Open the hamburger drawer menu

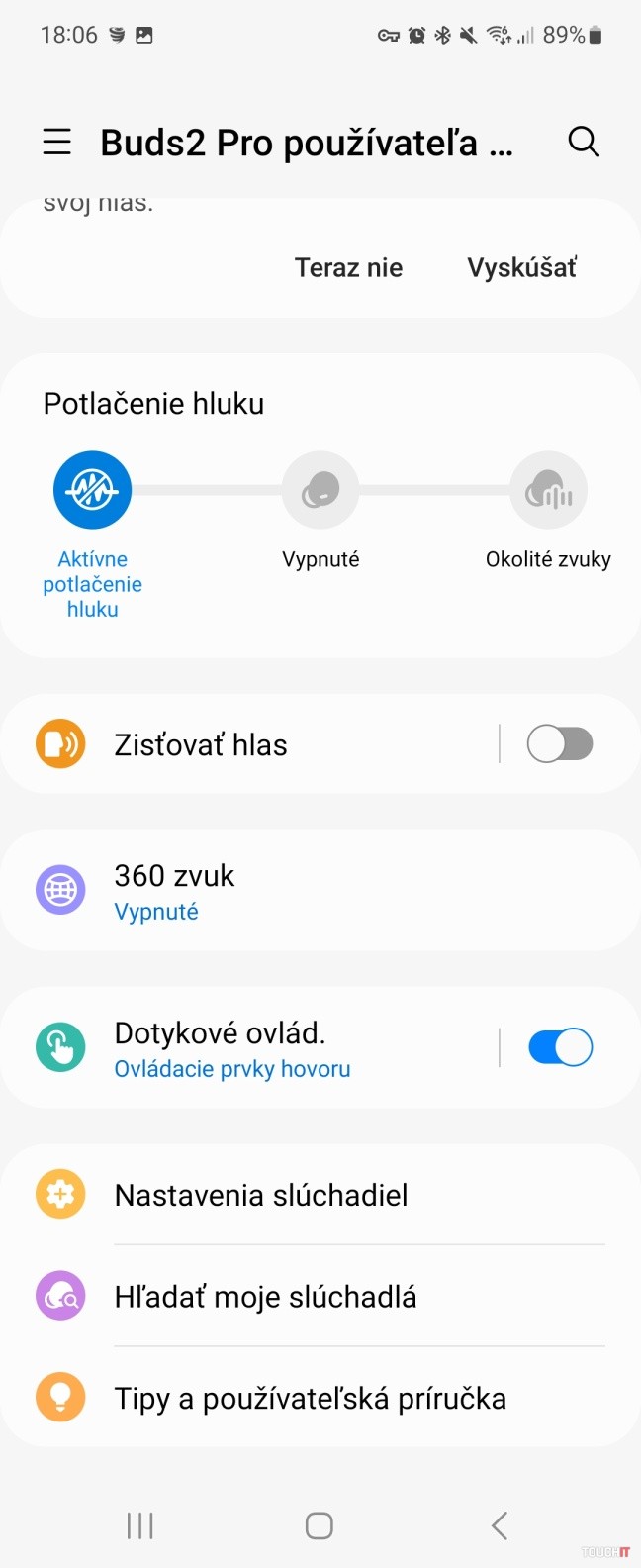pos(57,142)
